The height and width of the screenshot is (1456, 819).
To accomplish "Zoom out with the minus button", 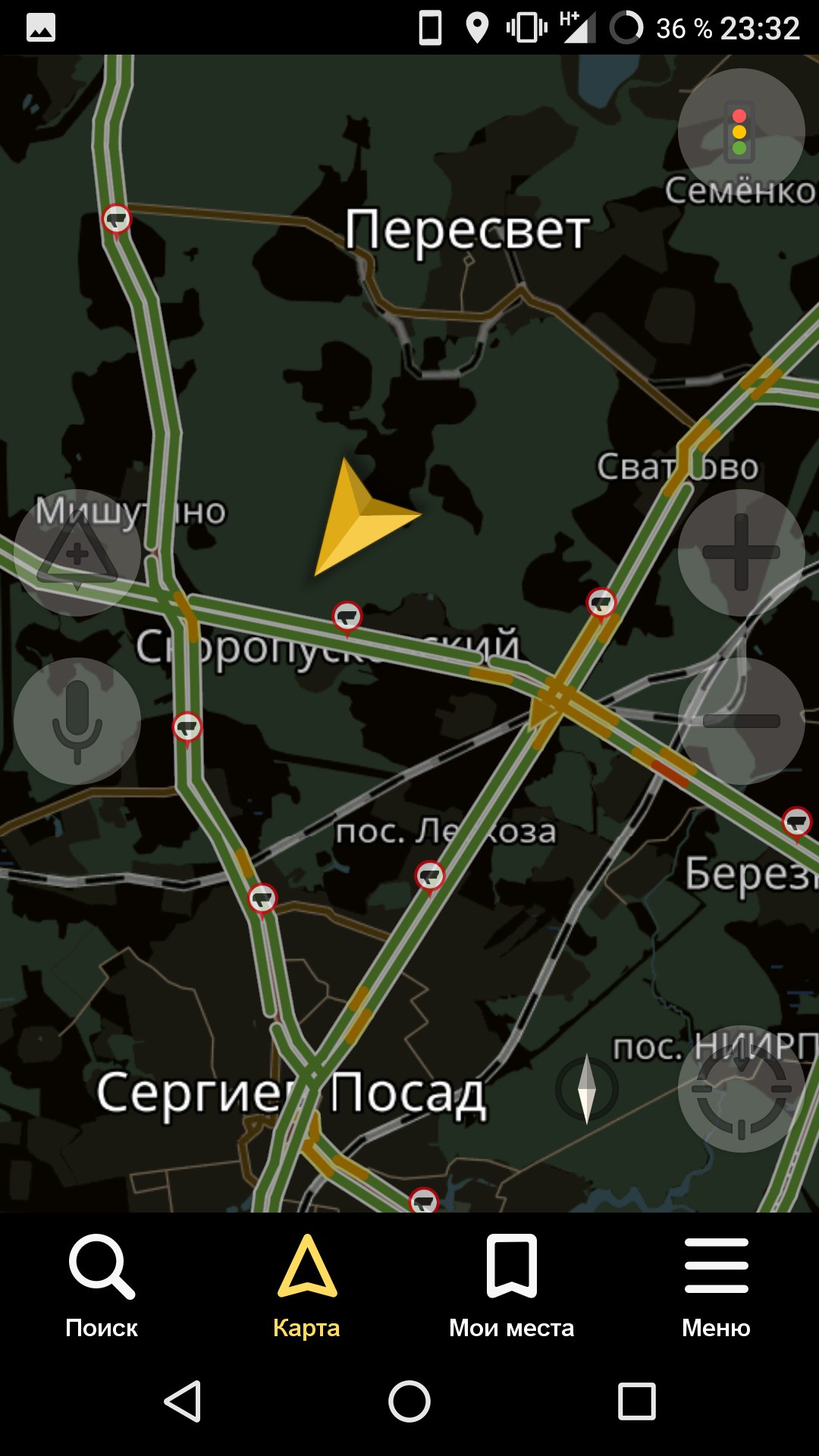I will coord(740,720).
